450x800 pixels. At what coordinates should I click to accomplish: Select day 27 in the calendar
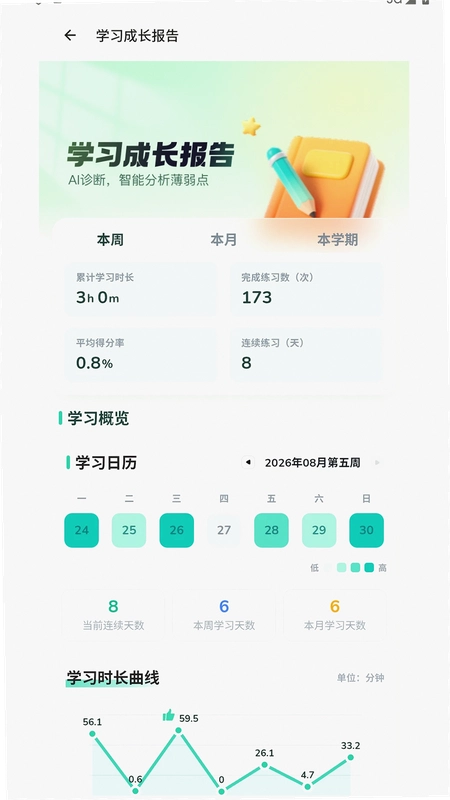coord(224,530)
